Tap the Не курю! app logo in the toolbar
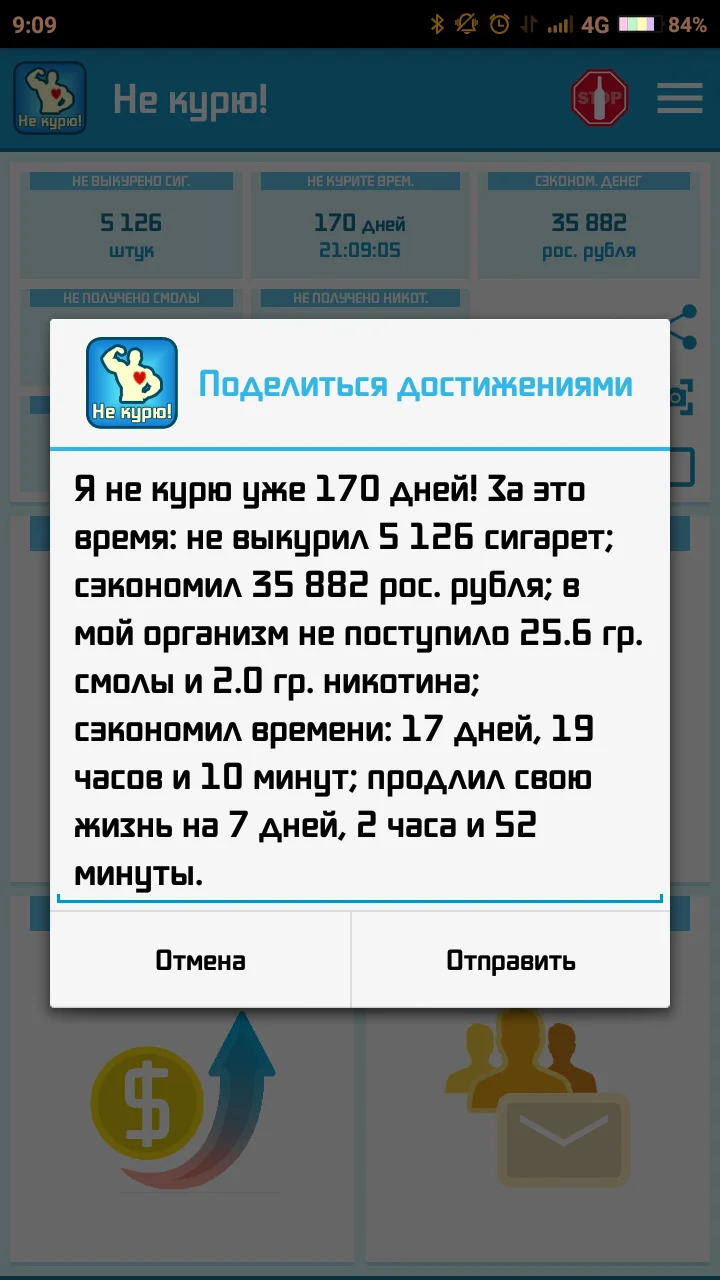 pyautogui.click(x=49, y=99)
